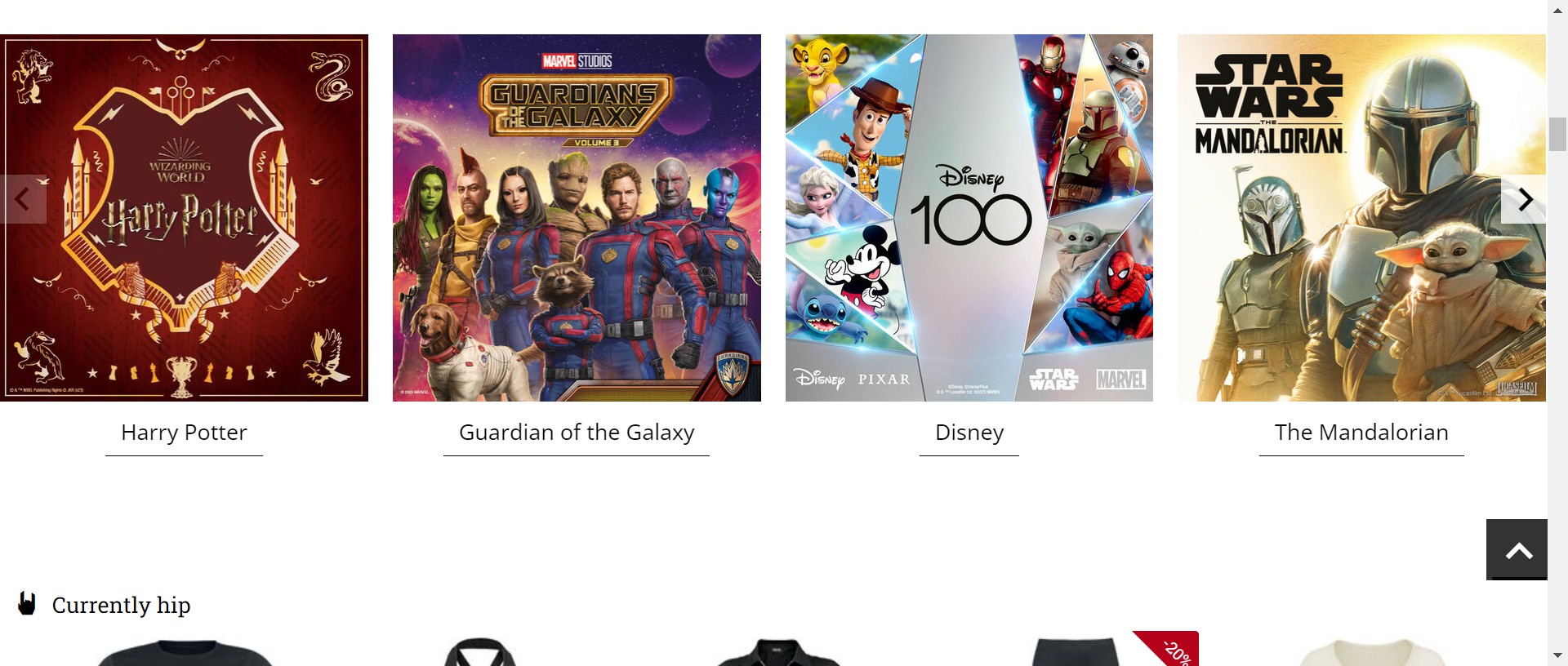This screenshot has width=1568, height=666.
Task: Show previous carousel items
Action: click(22, 199)
